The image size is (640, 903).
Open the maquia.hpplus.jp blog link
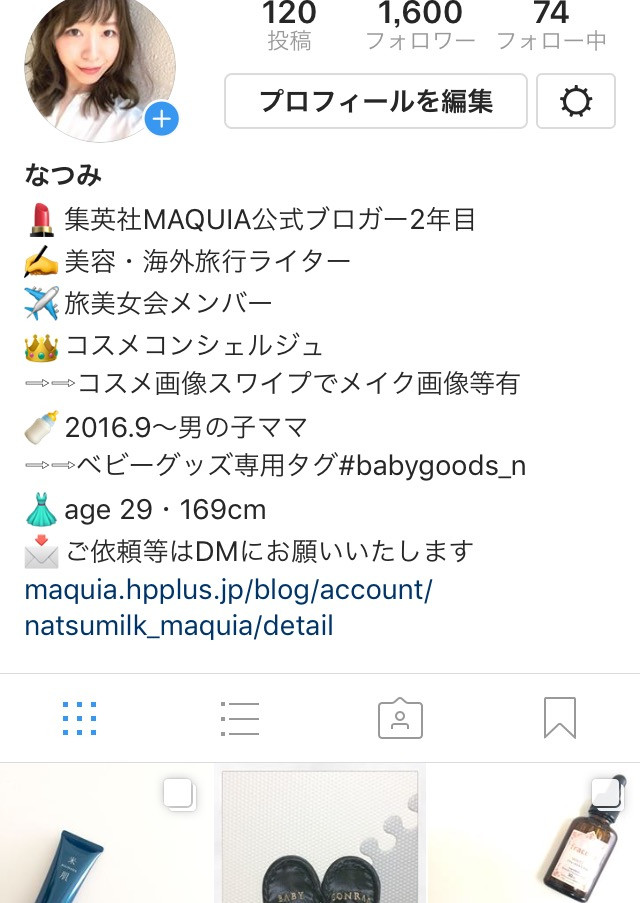coord(228,608)
